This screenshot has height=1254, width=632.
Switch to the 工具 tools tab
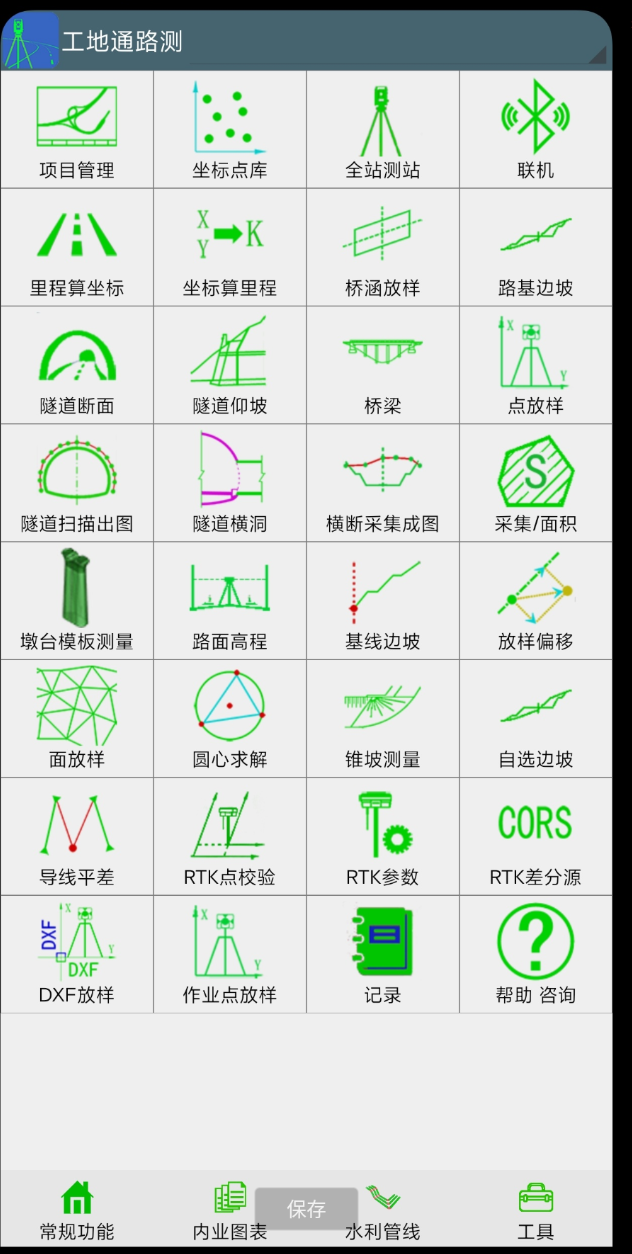click(x=536, y=1211)
